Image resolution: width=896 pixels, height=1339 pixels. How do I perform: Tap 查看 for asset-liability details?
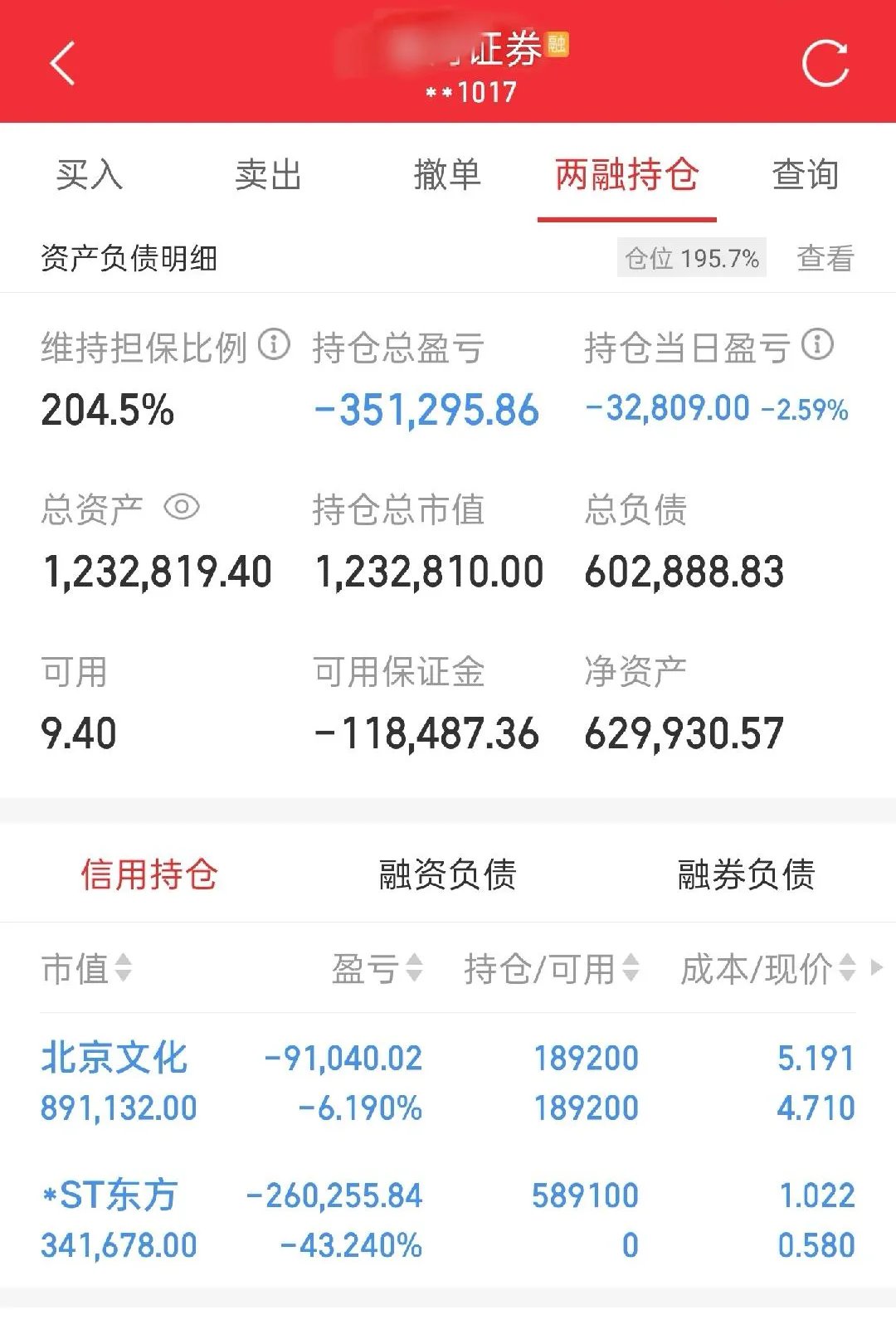(825, 259)
